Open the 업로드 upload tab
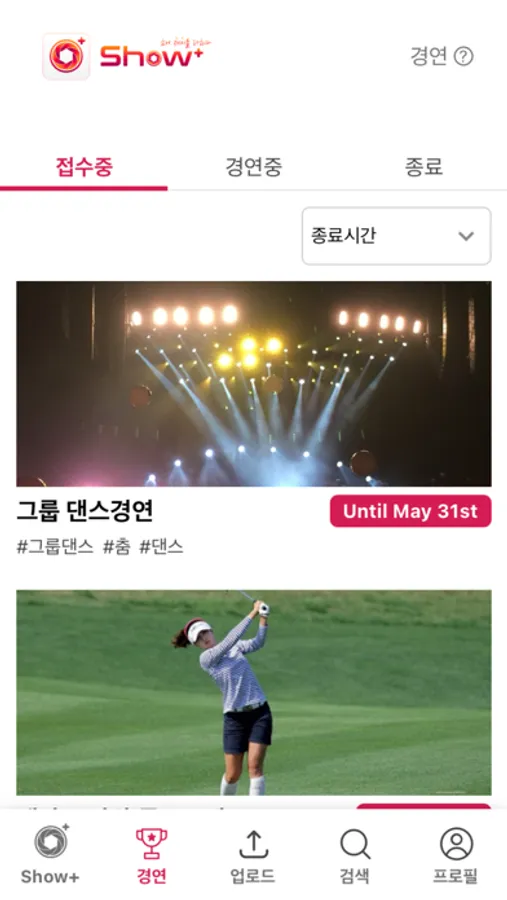This screenshot has height=900, width=507. coord(253,855)
